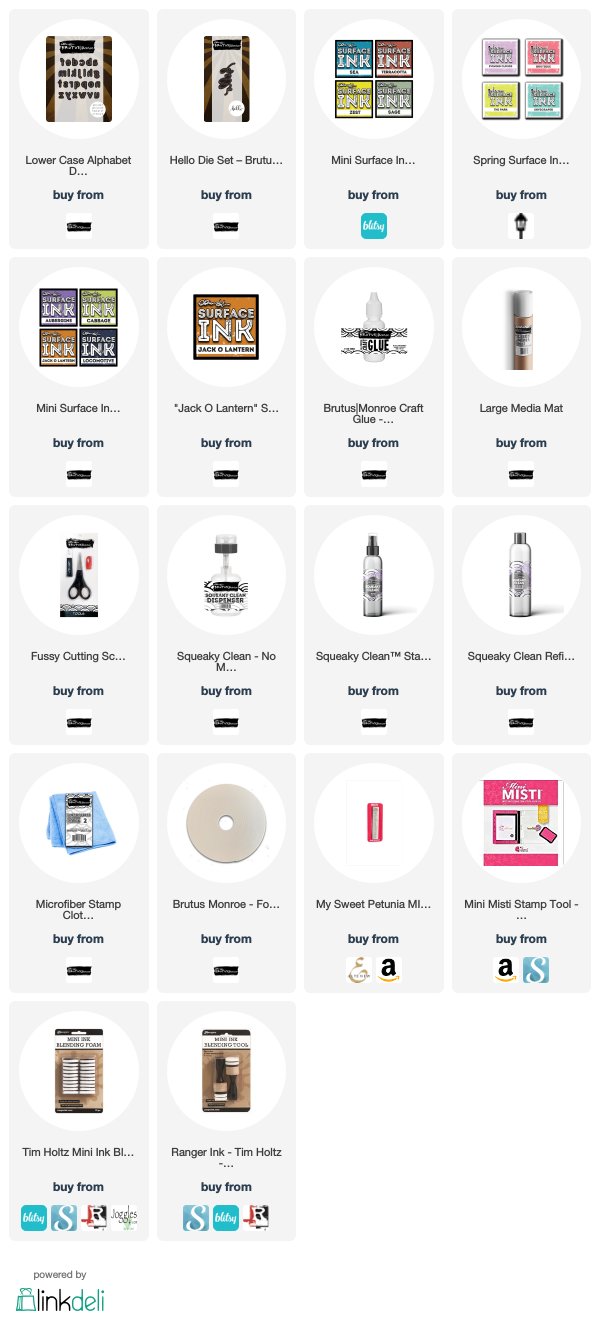Open the Squeaky Clean No Mess dispenser card
The image size is (600, 1322).
click(226, 625)
